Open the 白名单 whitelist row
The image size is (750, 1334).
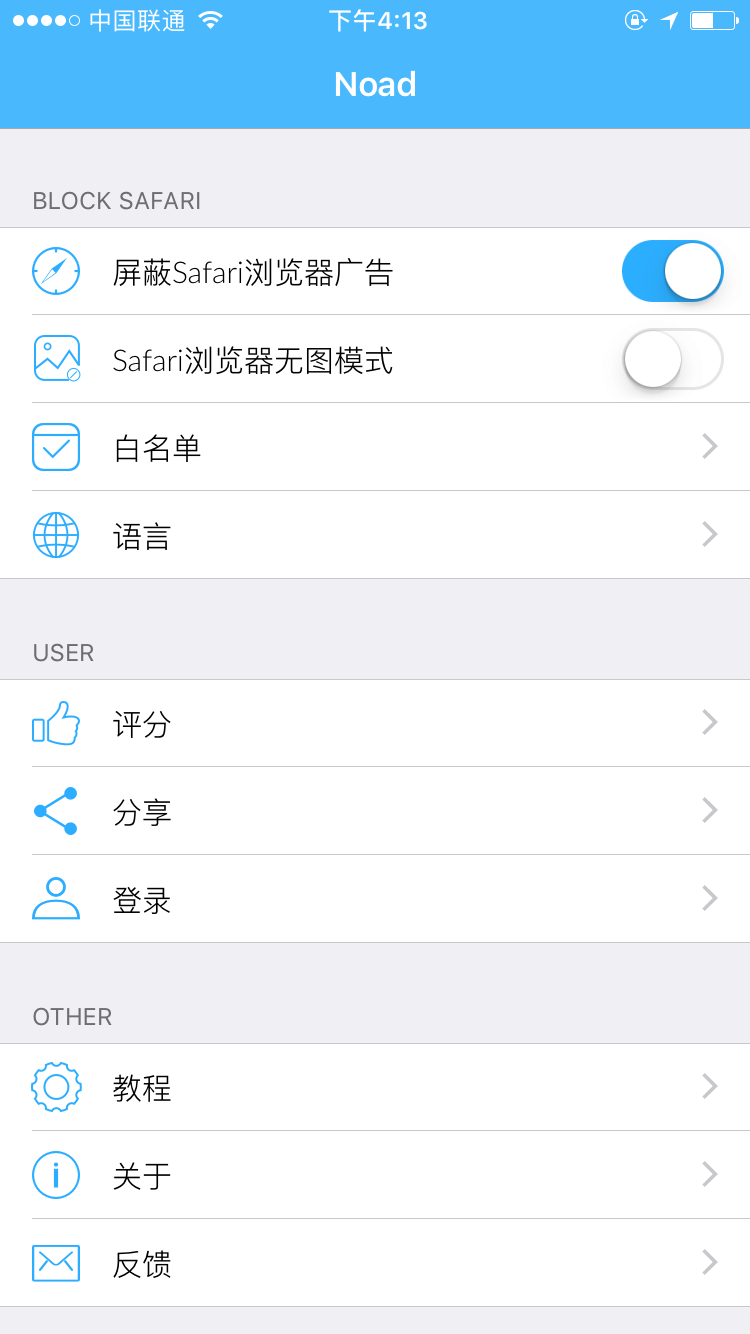[375, 447]
